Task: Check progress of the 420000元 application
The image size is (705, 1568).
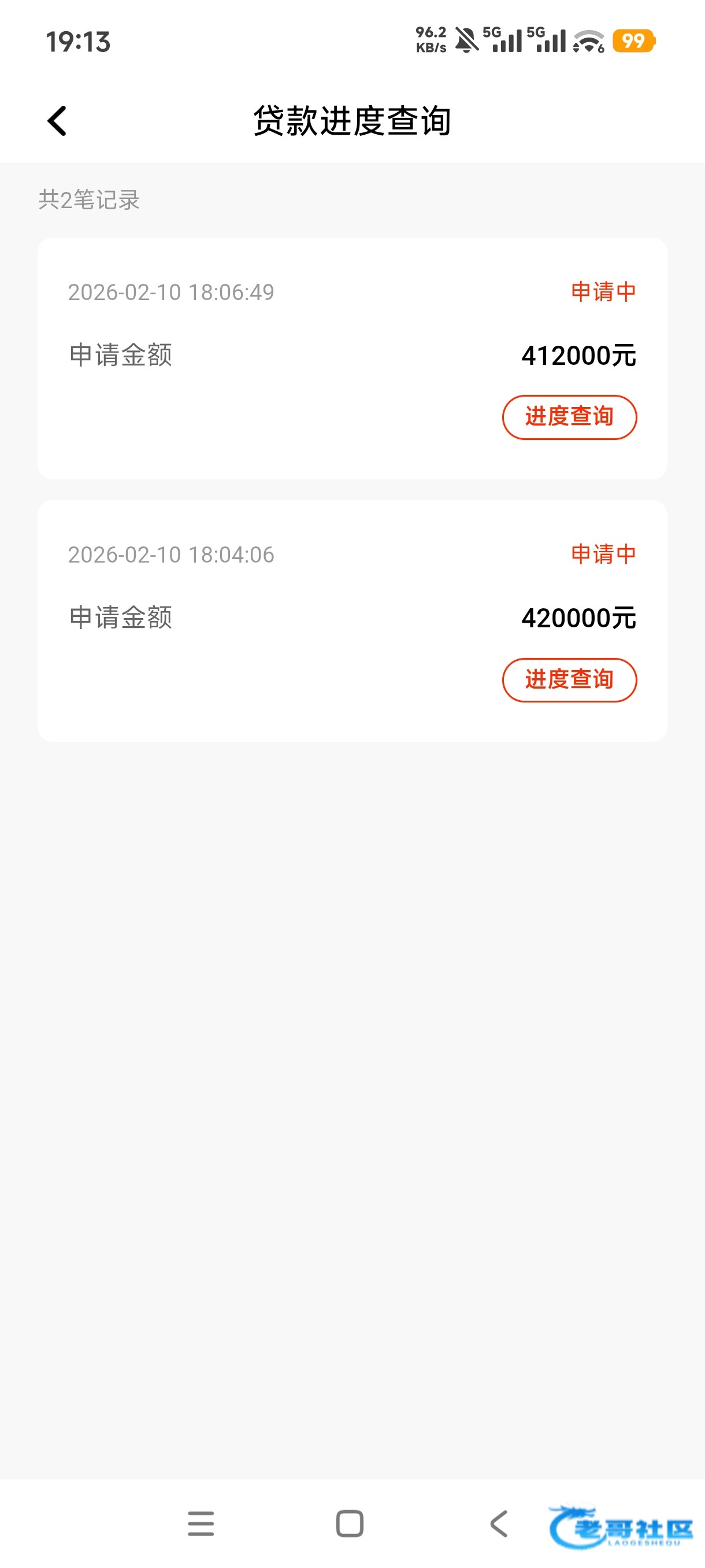Action: (569, 680)
